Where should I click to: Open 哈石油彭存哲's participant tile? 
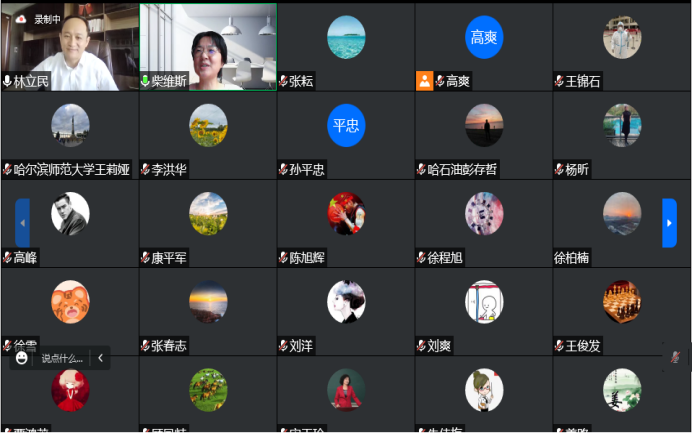[484, 135]
